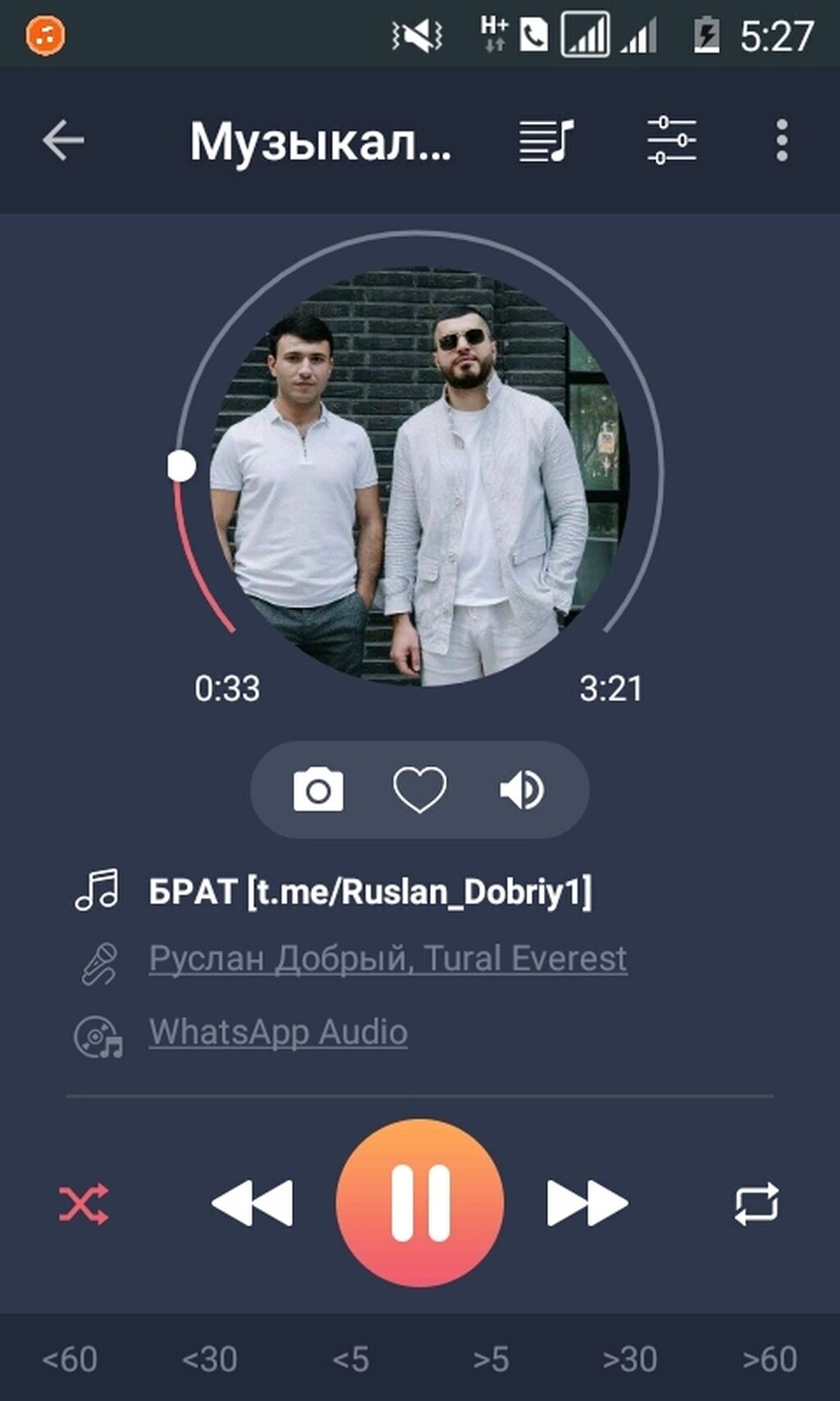
Task: Skip forward 60 seconds with >60
Action: (769, 1359)
